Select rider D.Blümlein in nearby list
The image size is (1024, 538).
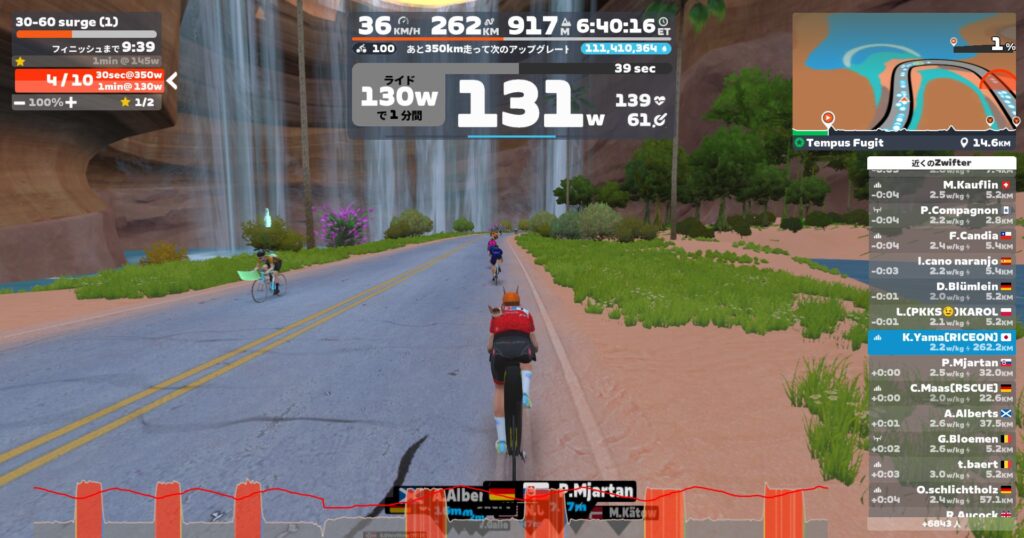(941, 292)
